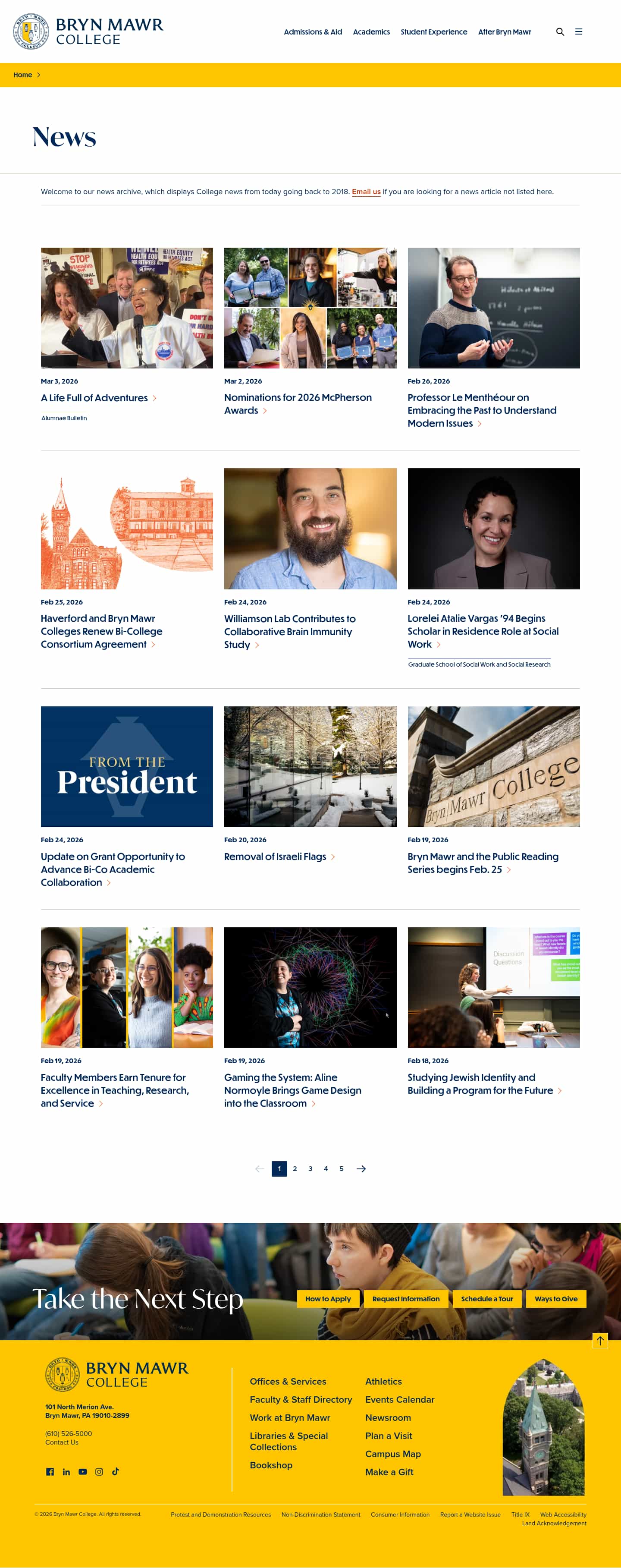Click the Email us link
Viewport: 621px width, 1568px height.
[366, 191]
